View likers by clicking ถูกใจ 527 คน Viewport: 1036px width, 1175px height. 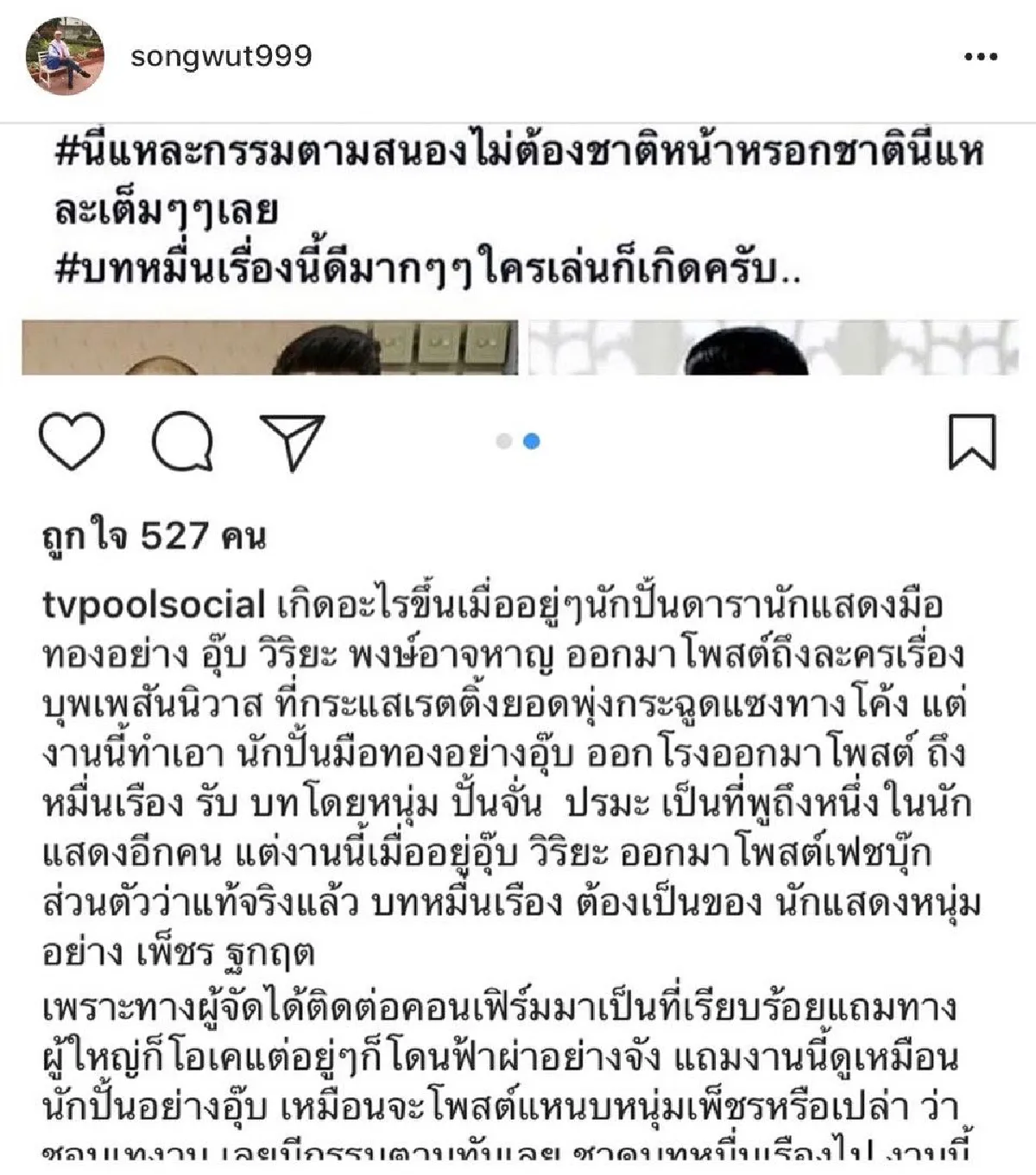point(151,536)
